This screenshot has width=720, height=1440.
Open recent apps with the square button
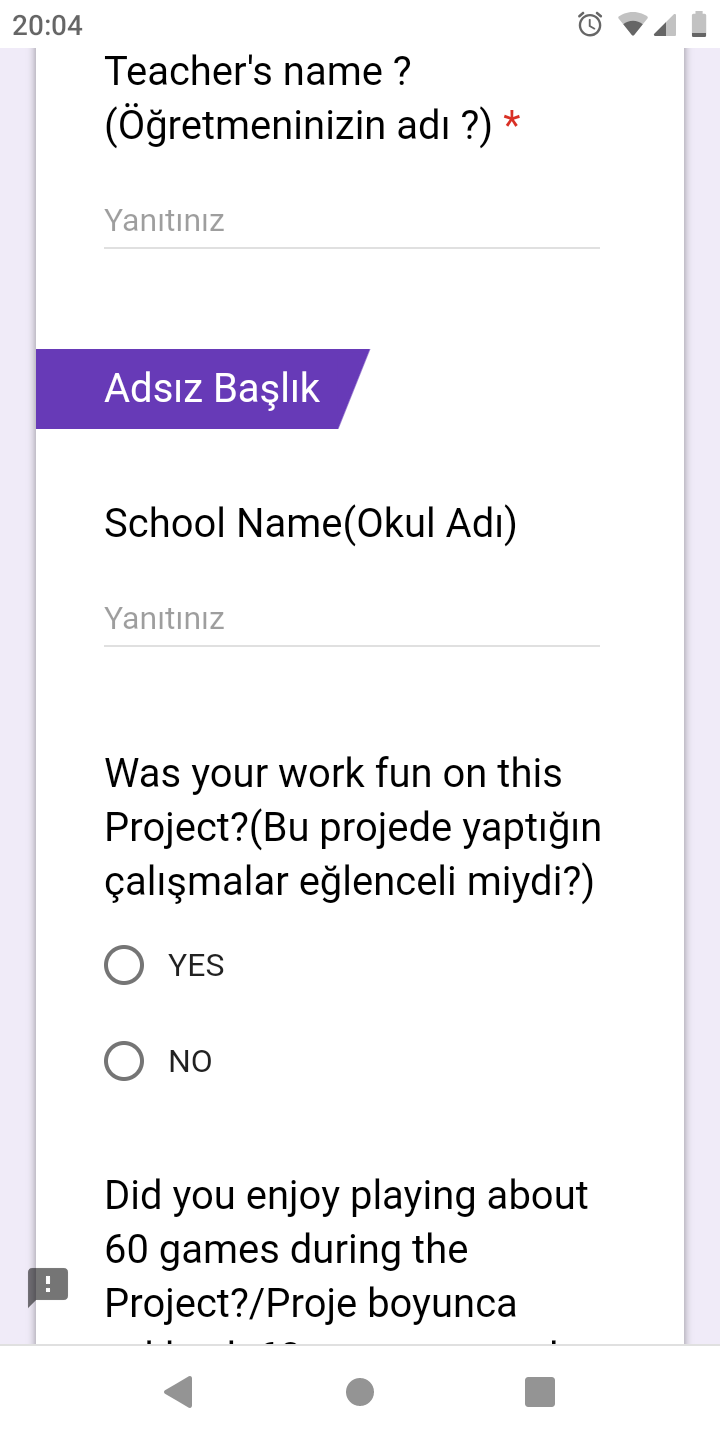[x=540, y=1391]
